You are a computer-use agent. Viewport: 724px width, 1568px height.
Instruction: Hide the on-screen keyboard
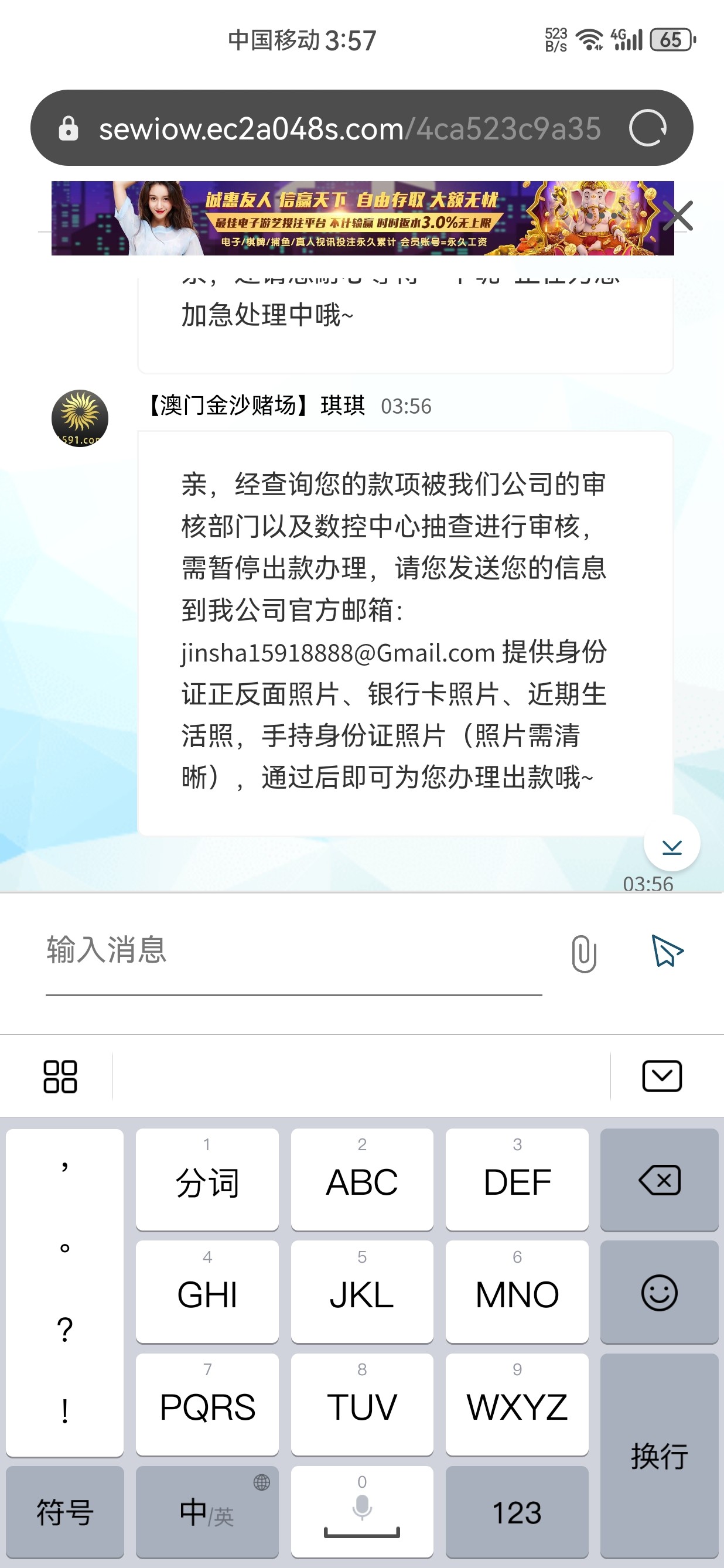tap(661, 1076)
